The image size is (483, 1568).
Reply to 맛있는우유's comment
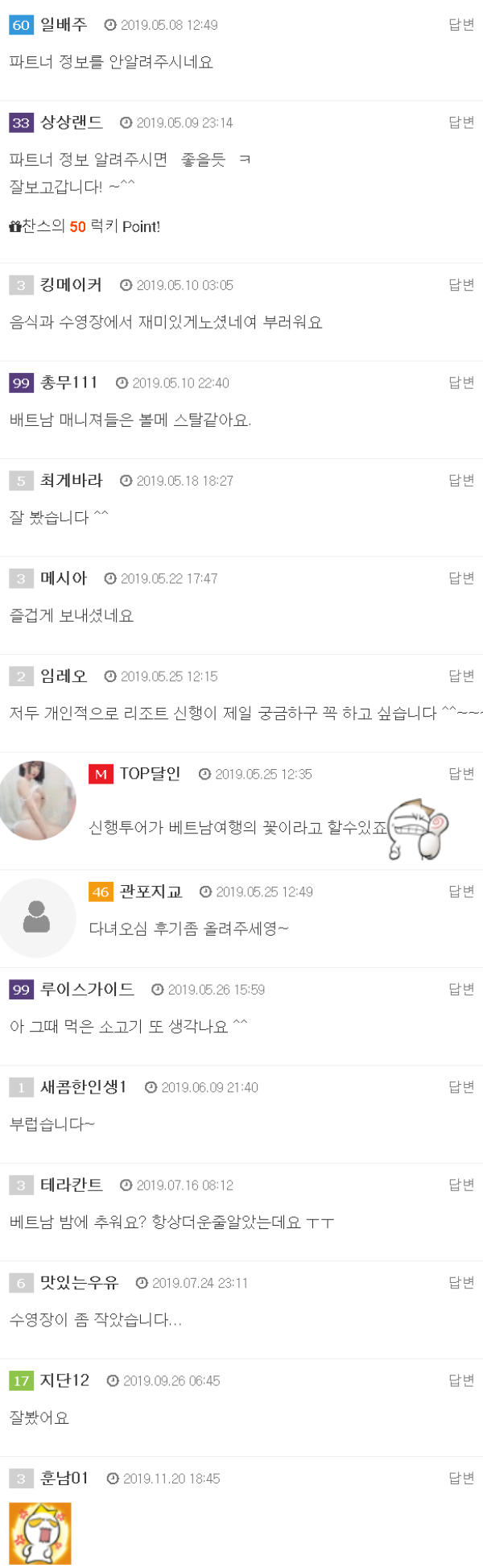coord(461,1283)
